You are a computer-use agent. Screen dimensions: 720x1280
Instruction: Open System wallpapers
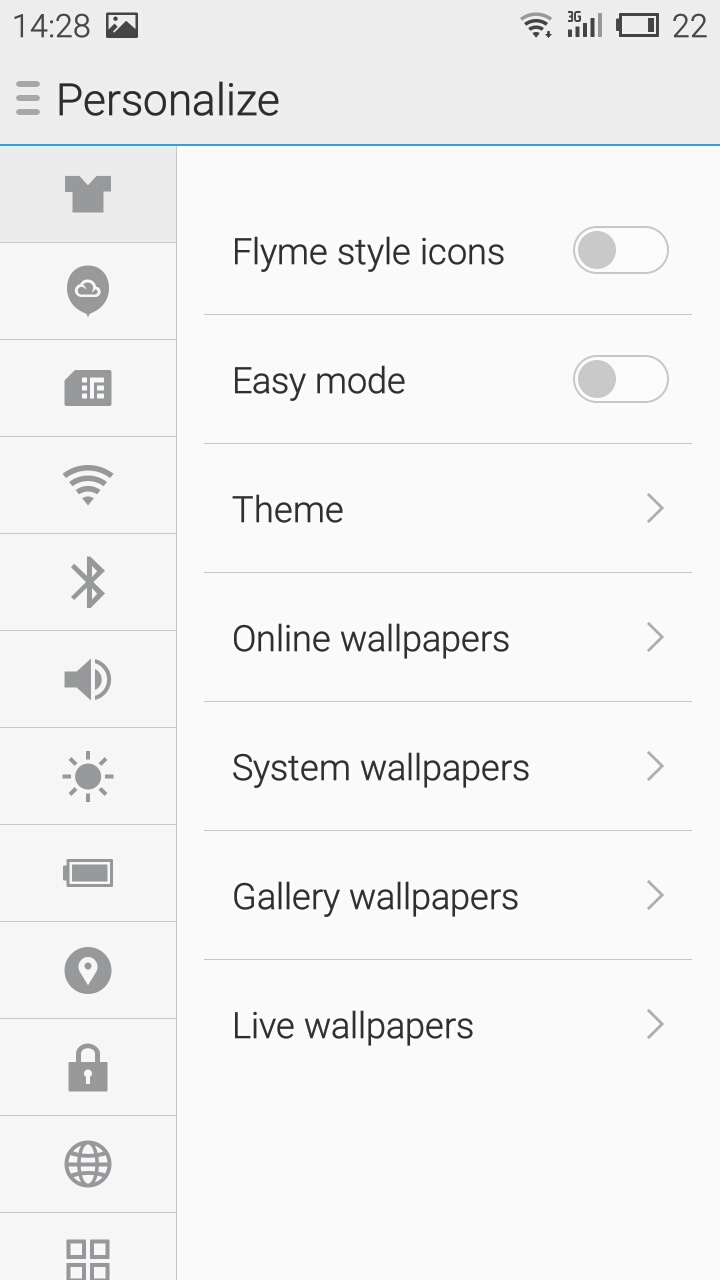[x=448, y=767]
